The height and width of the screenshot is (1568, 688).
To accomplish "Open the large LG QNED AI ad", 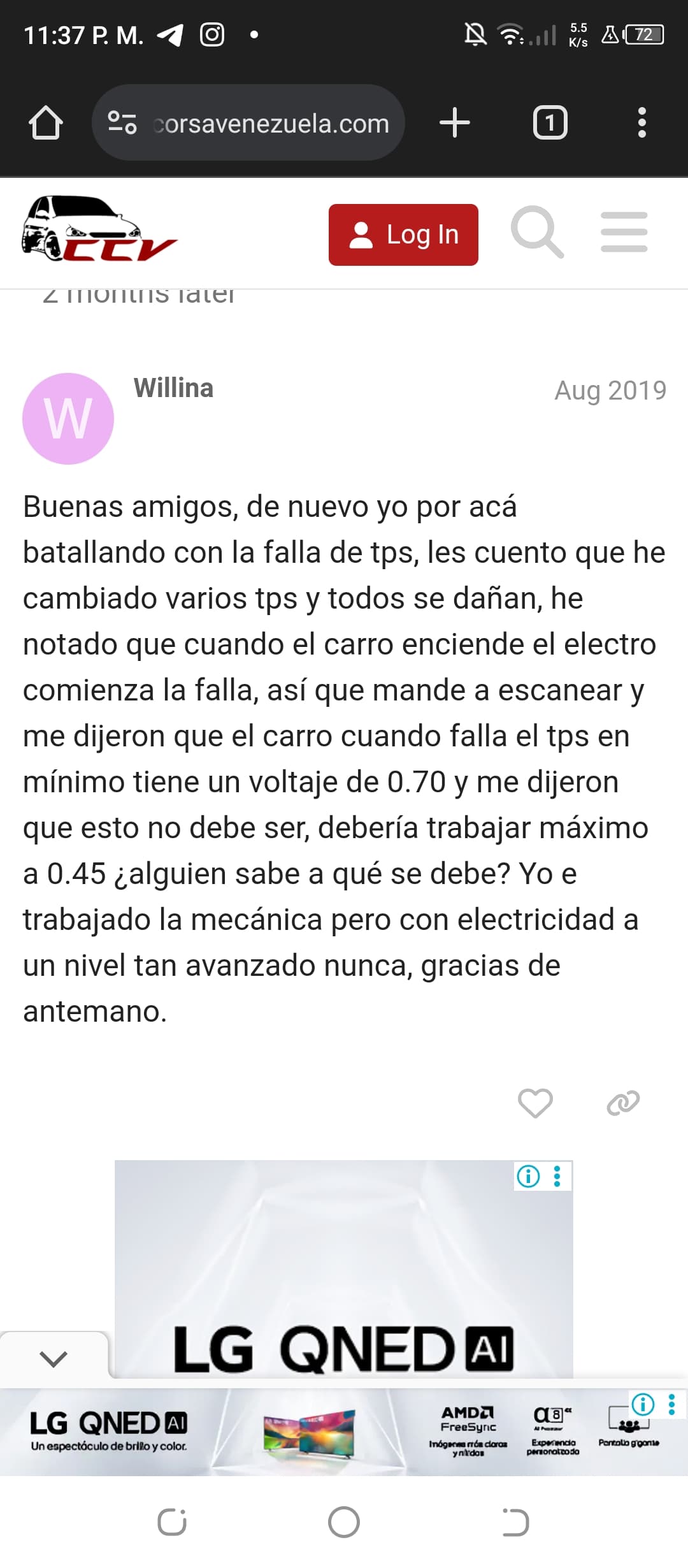I will click(x=343, y=1269).
